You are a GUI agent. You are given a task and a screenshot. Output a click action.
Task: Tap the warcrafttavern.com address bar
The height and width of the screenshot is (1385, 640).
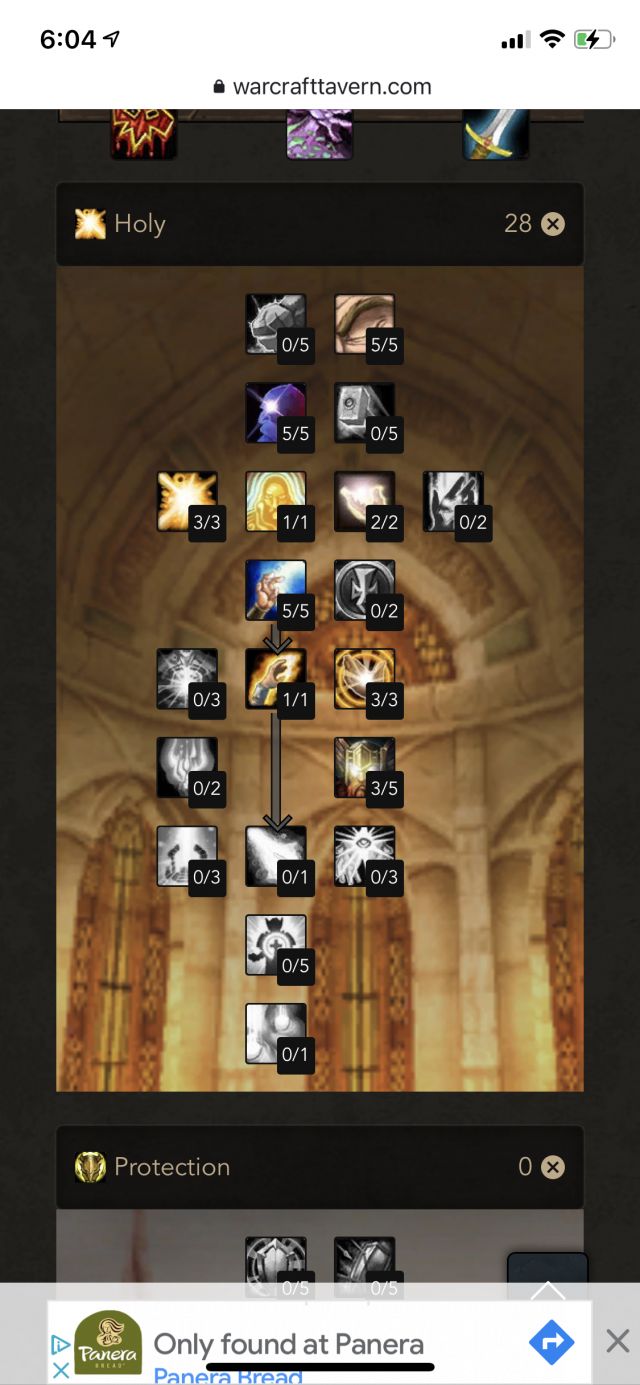pyautogui.click(x=322, y=86)
